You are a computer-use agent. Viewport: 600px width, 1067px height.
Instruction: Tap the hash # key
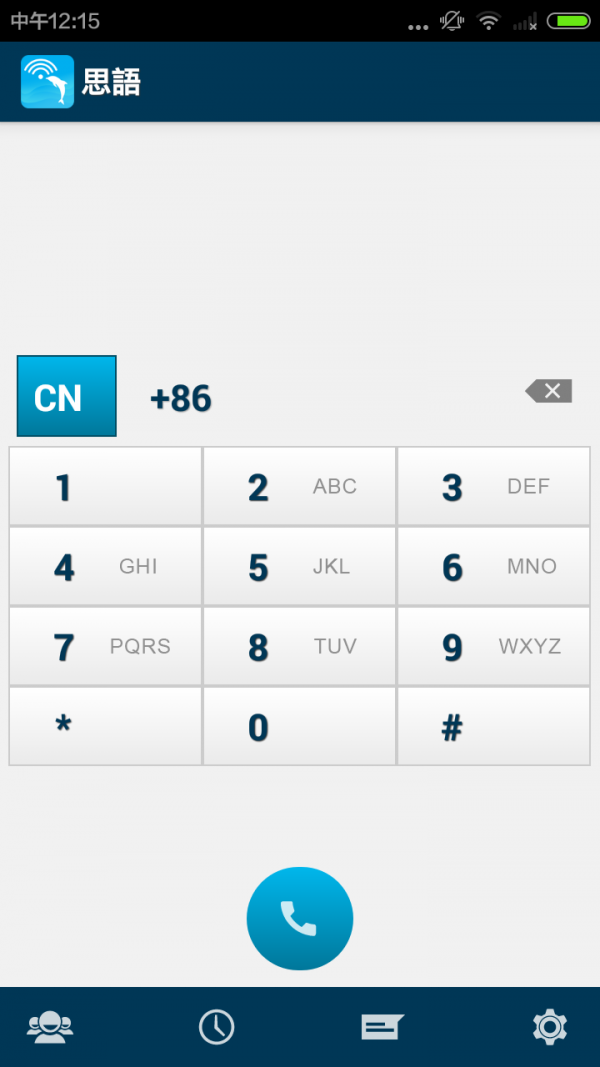pyautogui.click(x=493, y=727)
